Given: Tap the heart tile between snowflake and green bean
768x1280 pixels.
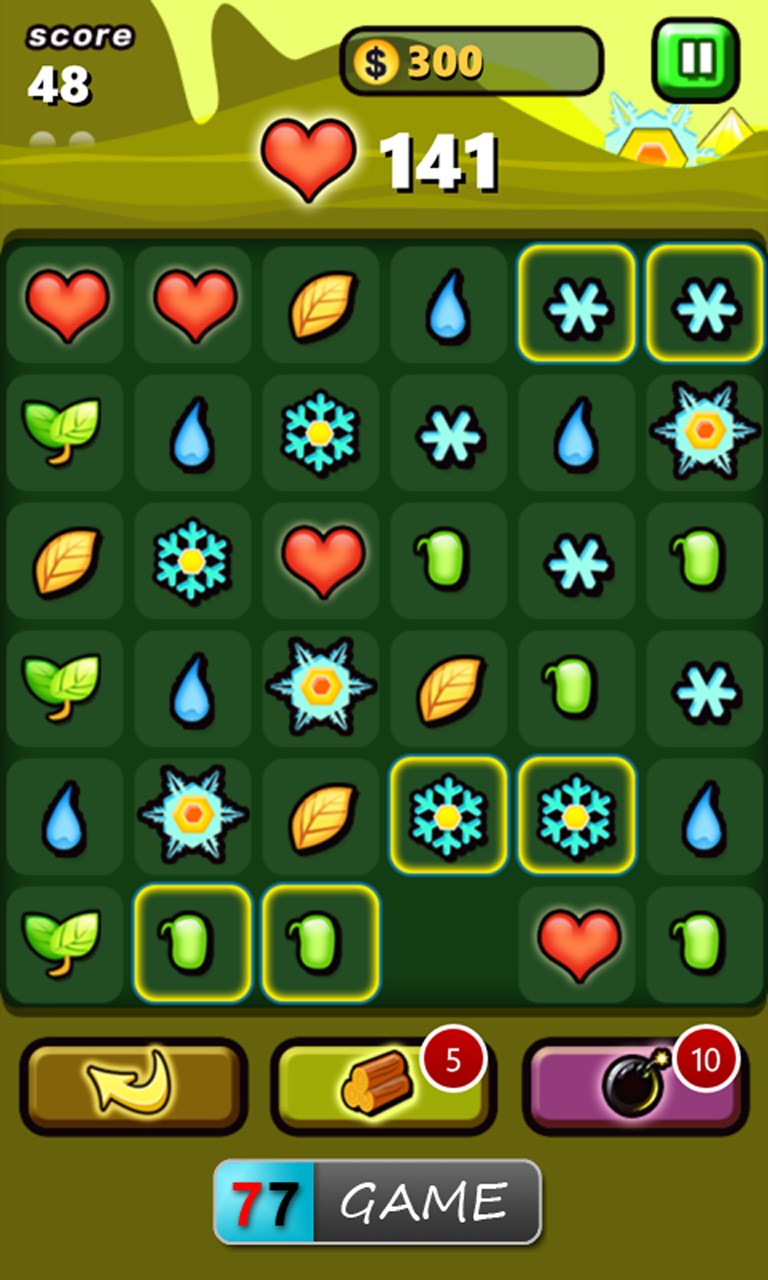Looking at the screenshot, I should click(x=322, y=560).
